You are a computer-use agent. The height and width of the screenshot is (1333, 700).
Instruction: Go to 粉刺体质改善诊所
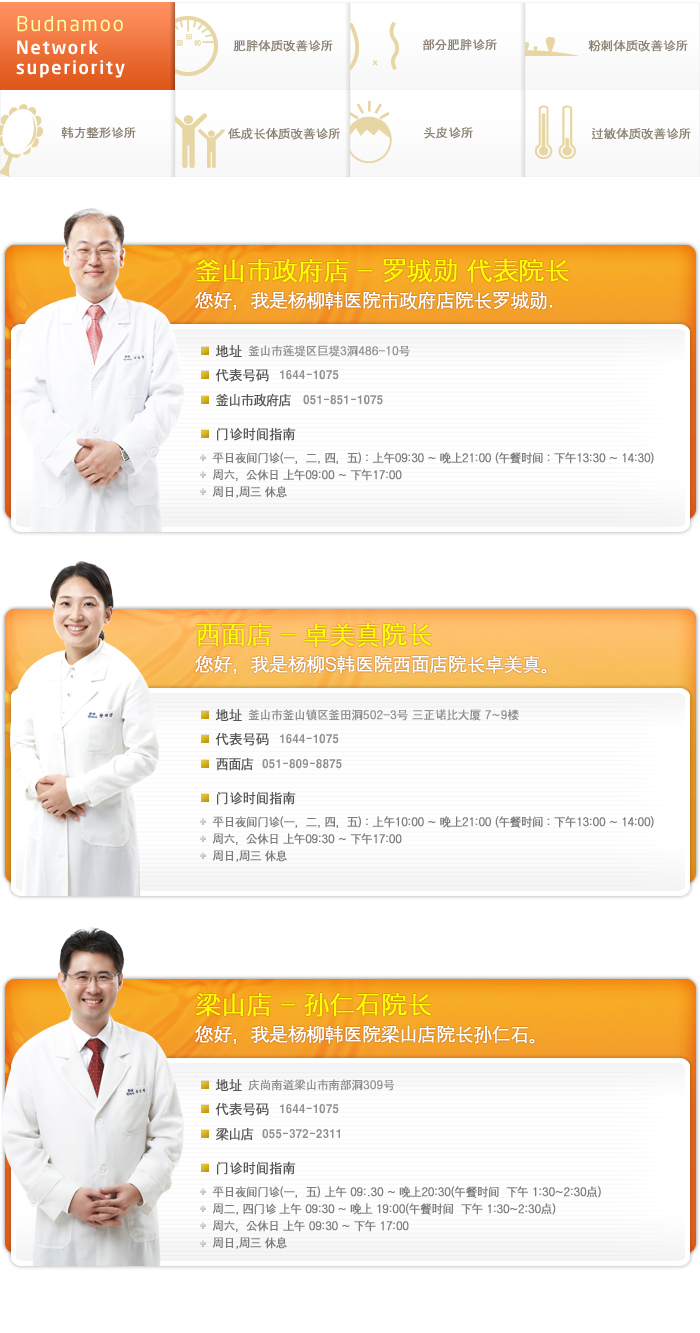[612, 46]
